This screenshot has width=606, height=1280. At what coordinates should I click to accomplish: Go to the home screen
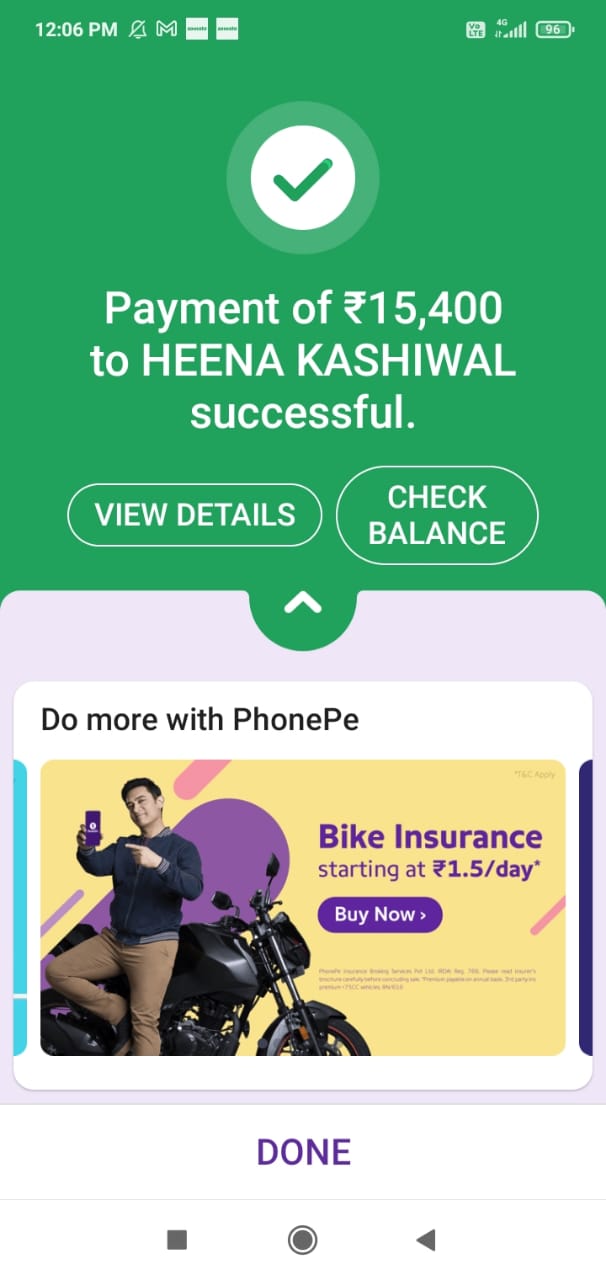pyautogui.click(x=302, y=1240)
